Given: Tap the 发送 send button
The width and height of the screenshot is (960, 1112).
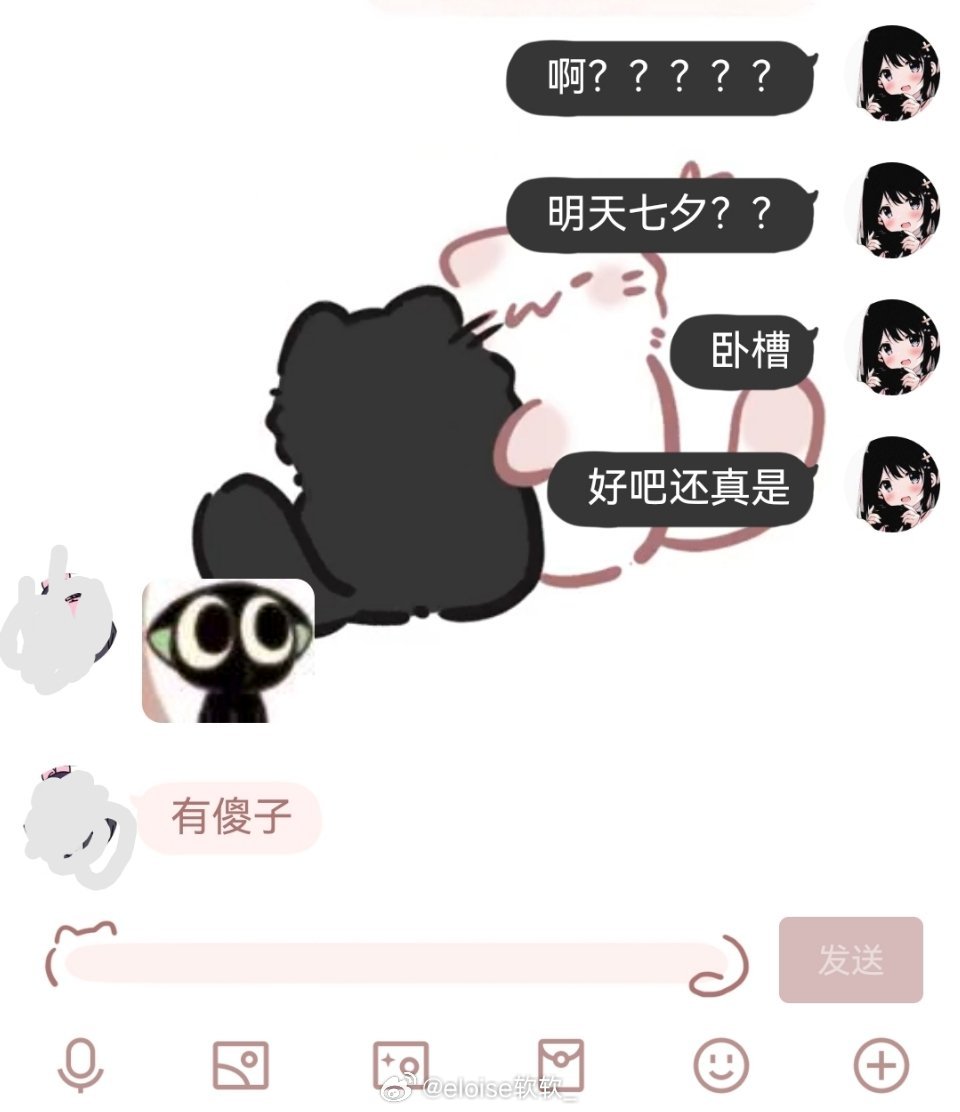Looking at the screenshot, I should 850,960.
